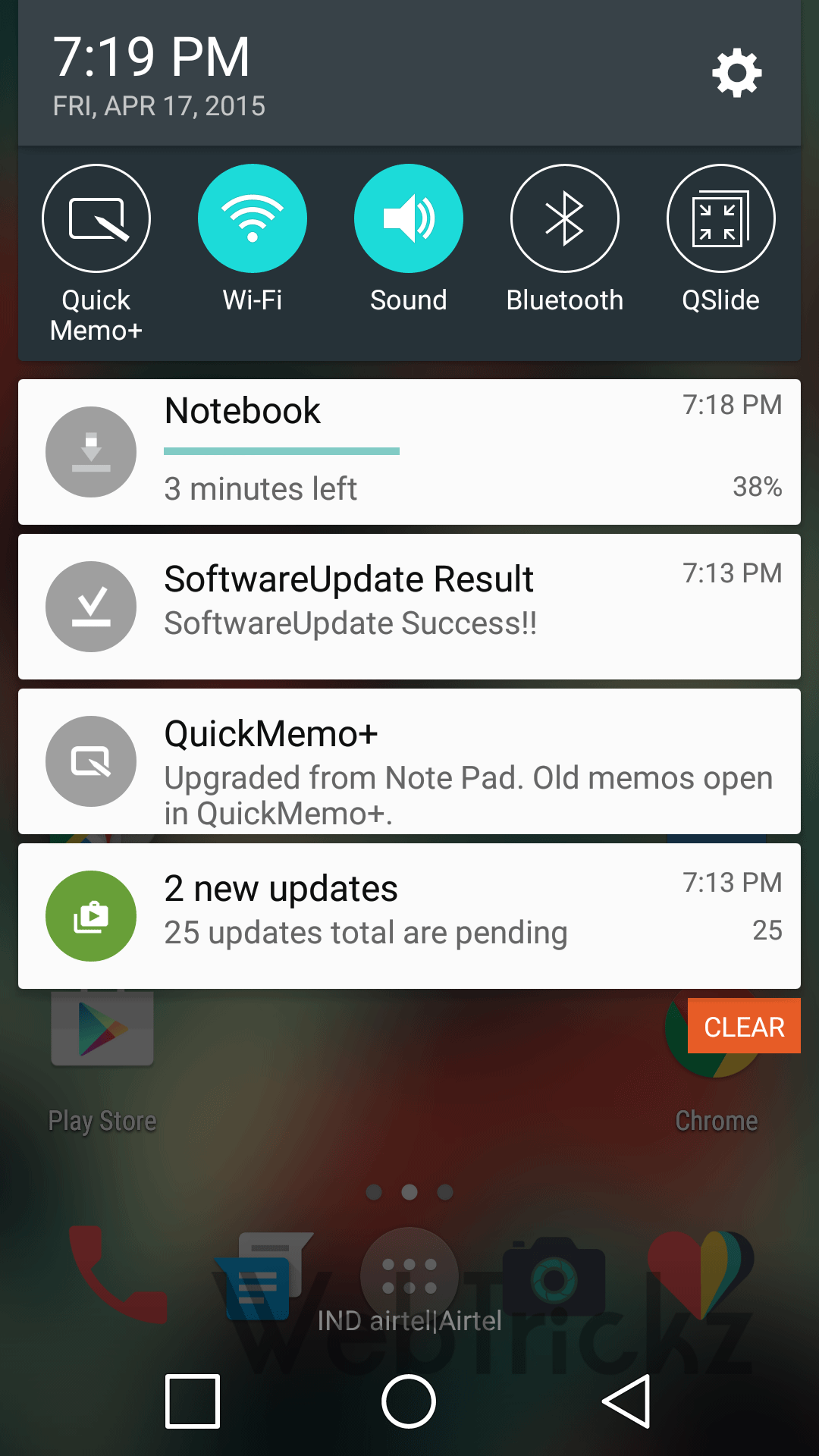Toggle the Sound mode

pos(409,218)
